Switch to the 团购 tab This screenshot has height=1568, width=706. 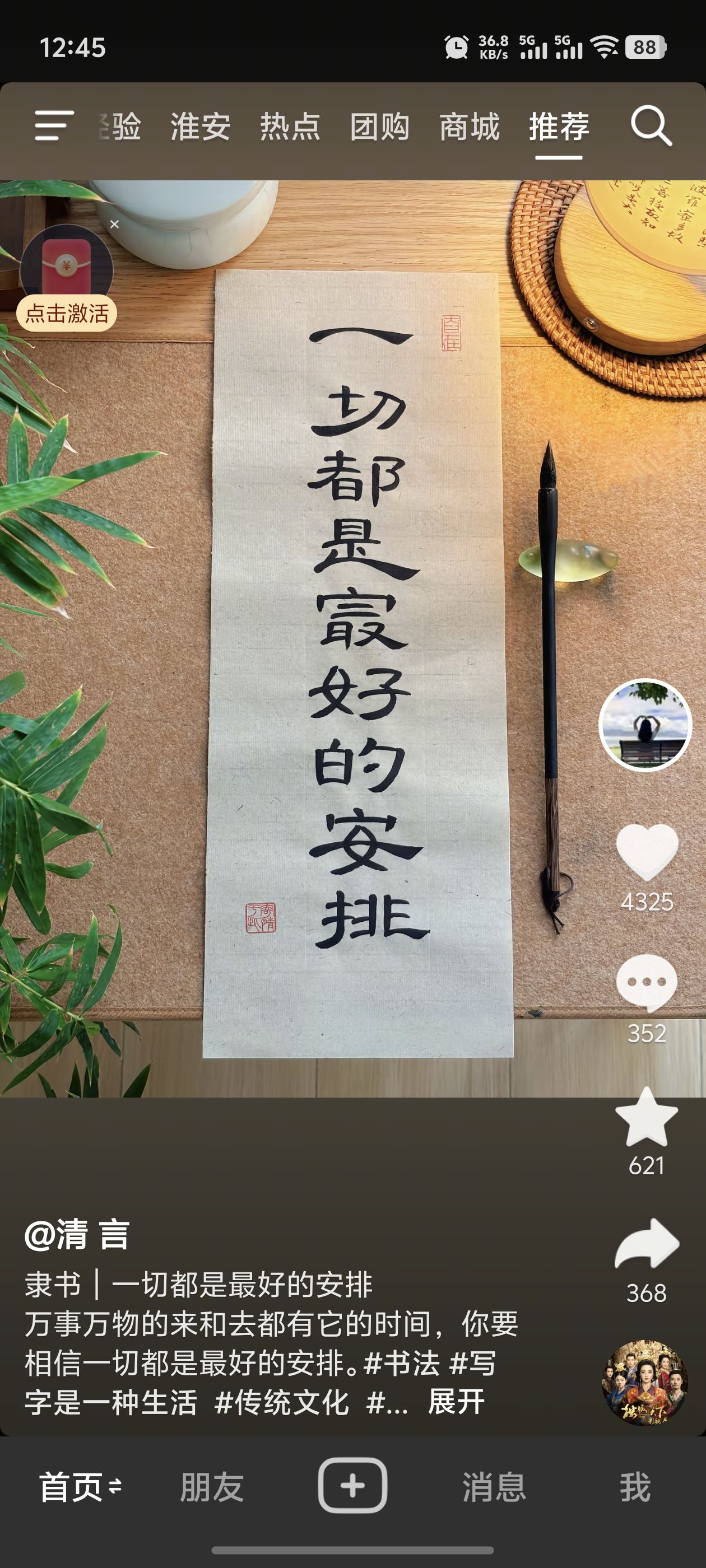379,127
